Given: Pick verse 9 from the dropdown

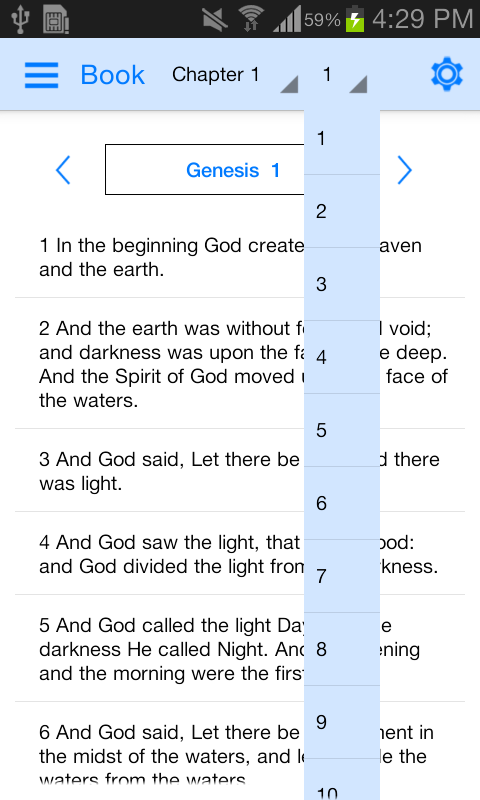Looking at the screenshot, I should (x=342, y=722).
